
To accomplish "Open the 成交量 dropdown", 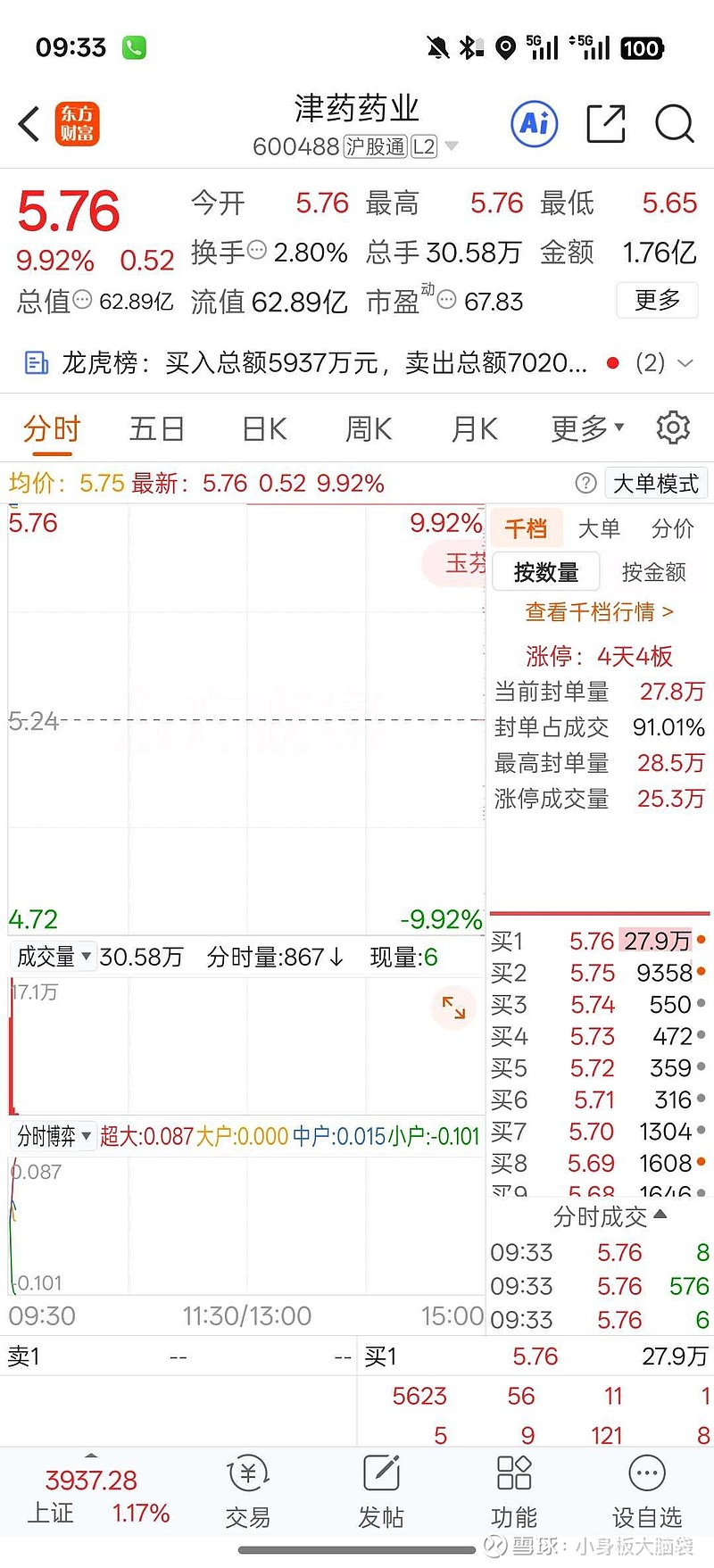I will [x=54, y=956].
